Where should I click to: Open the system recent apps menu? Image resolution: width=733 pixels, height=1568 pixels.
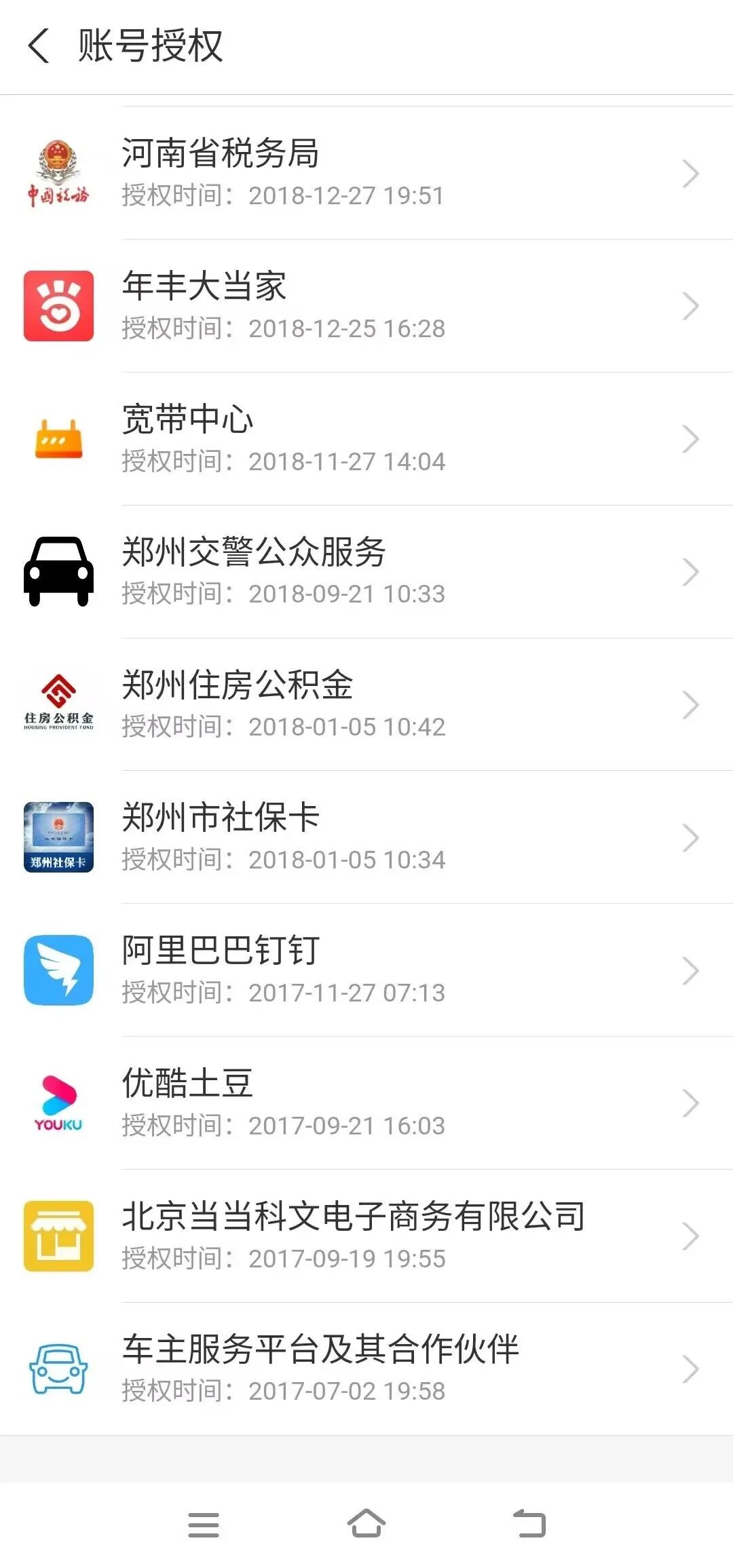coord(204,1525)
